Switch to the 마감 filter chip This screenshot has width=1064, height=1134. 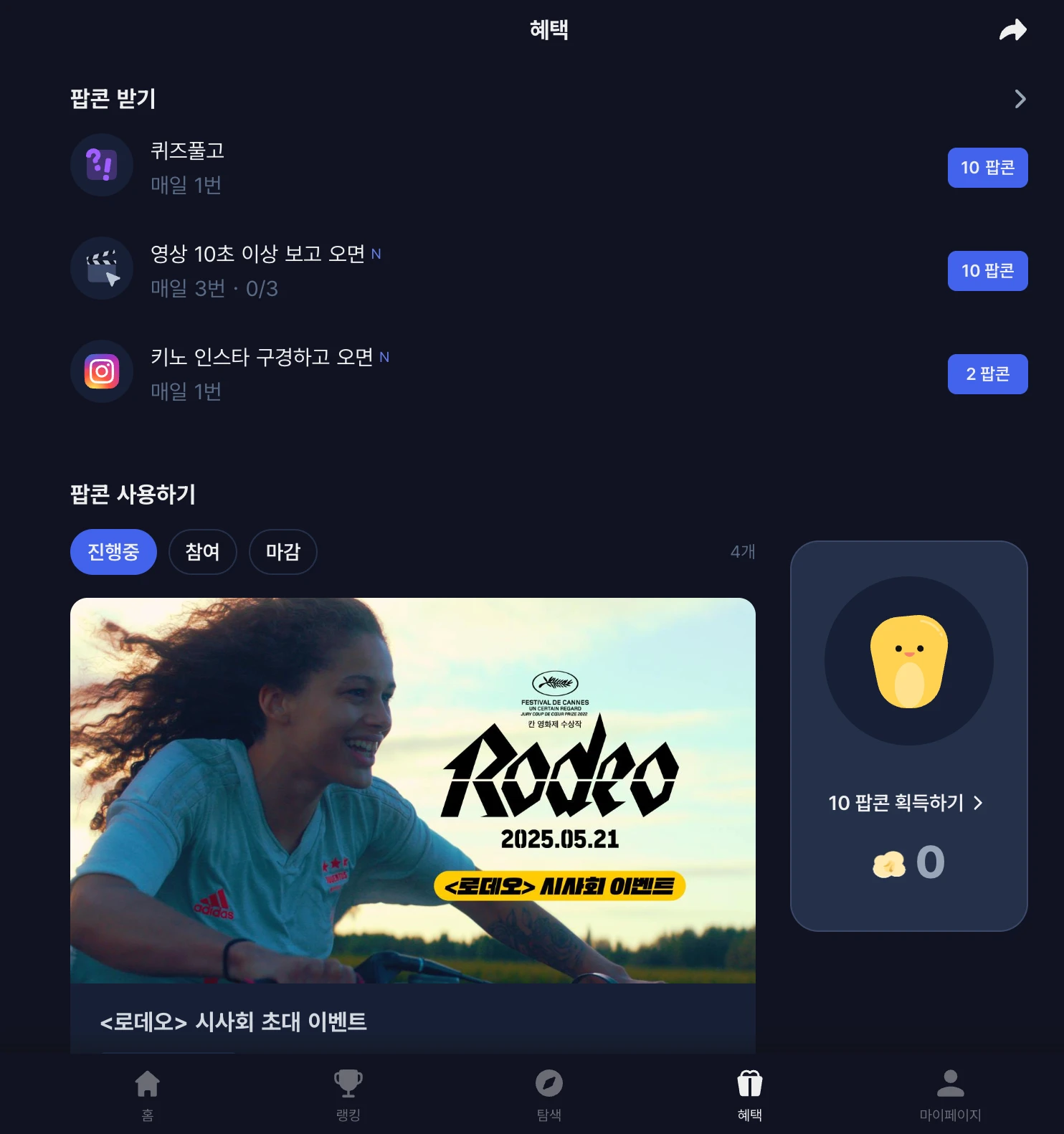(x=282, y=552)
